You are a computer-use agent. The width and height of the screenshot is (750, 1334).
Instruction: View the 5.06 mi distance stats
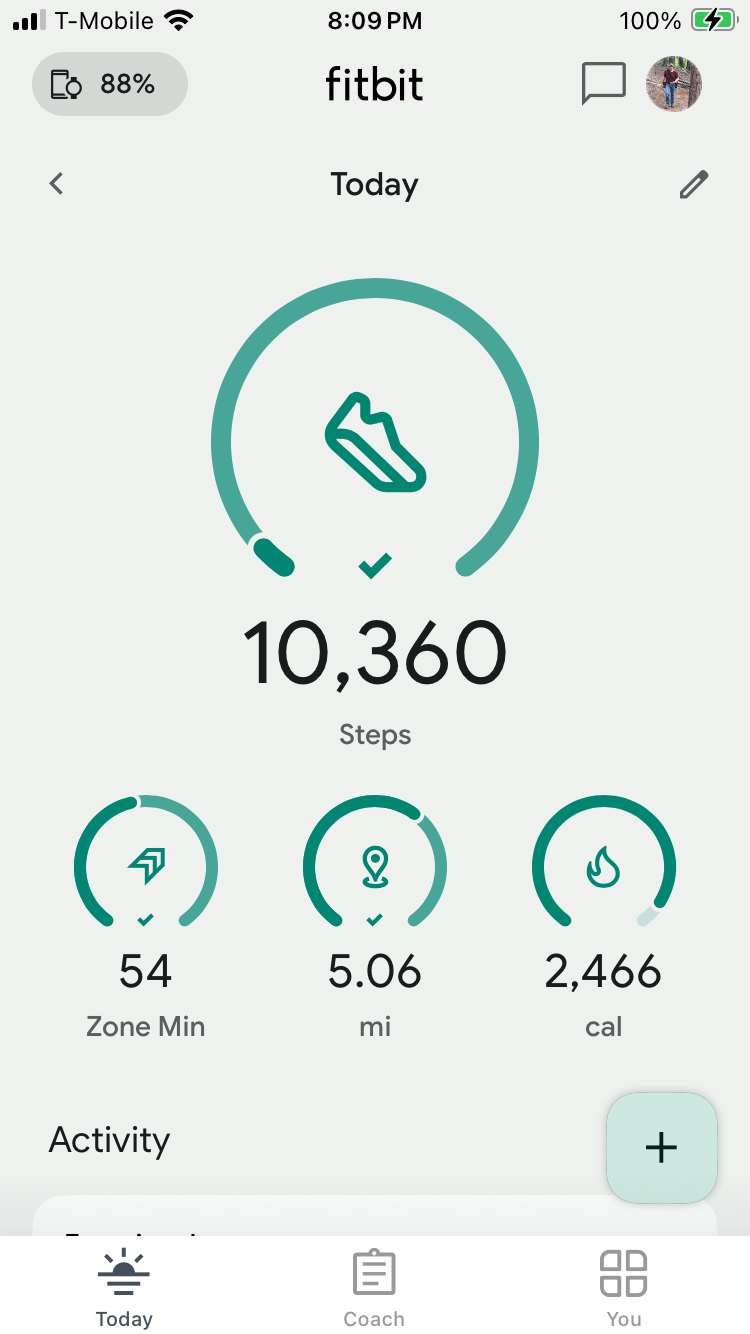click(375, 917)
